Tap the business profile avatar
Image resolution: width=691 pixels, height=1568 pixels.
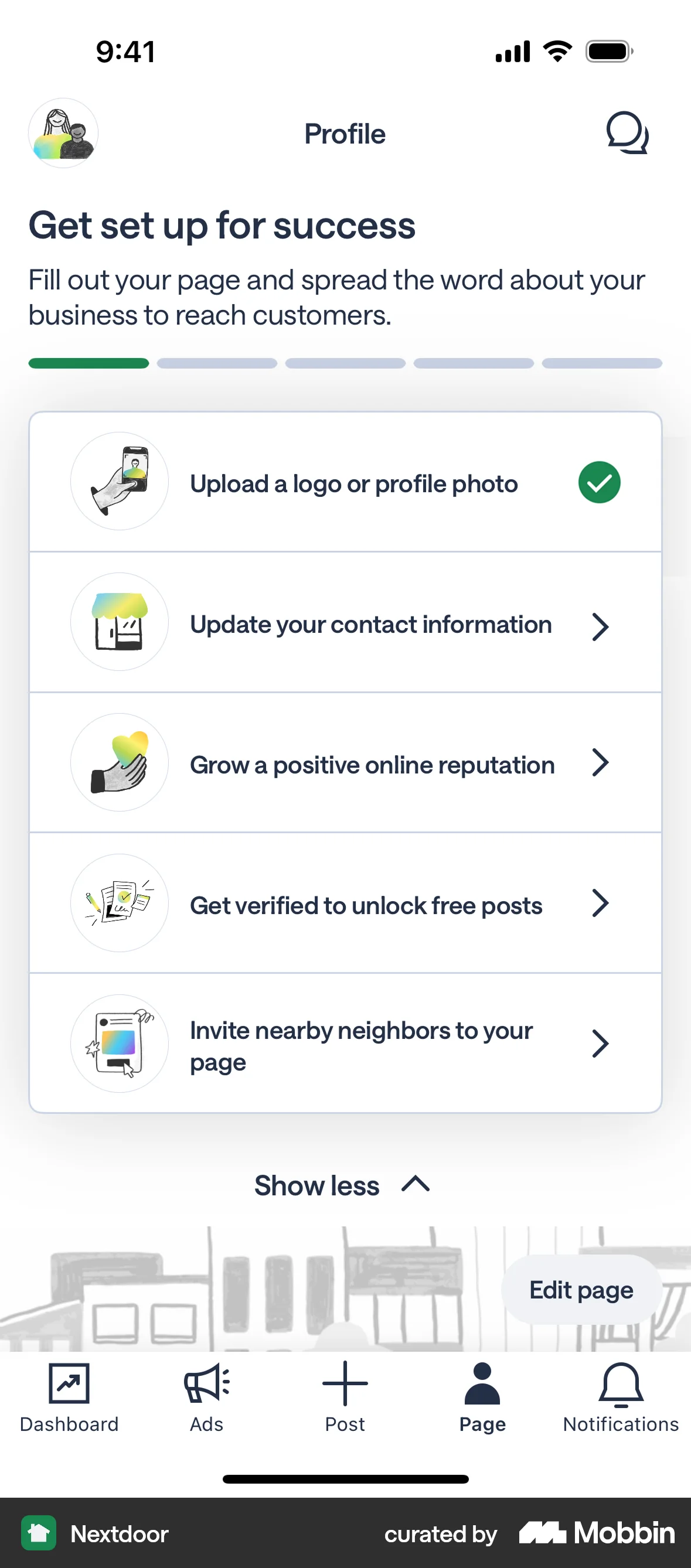point(63,132)
